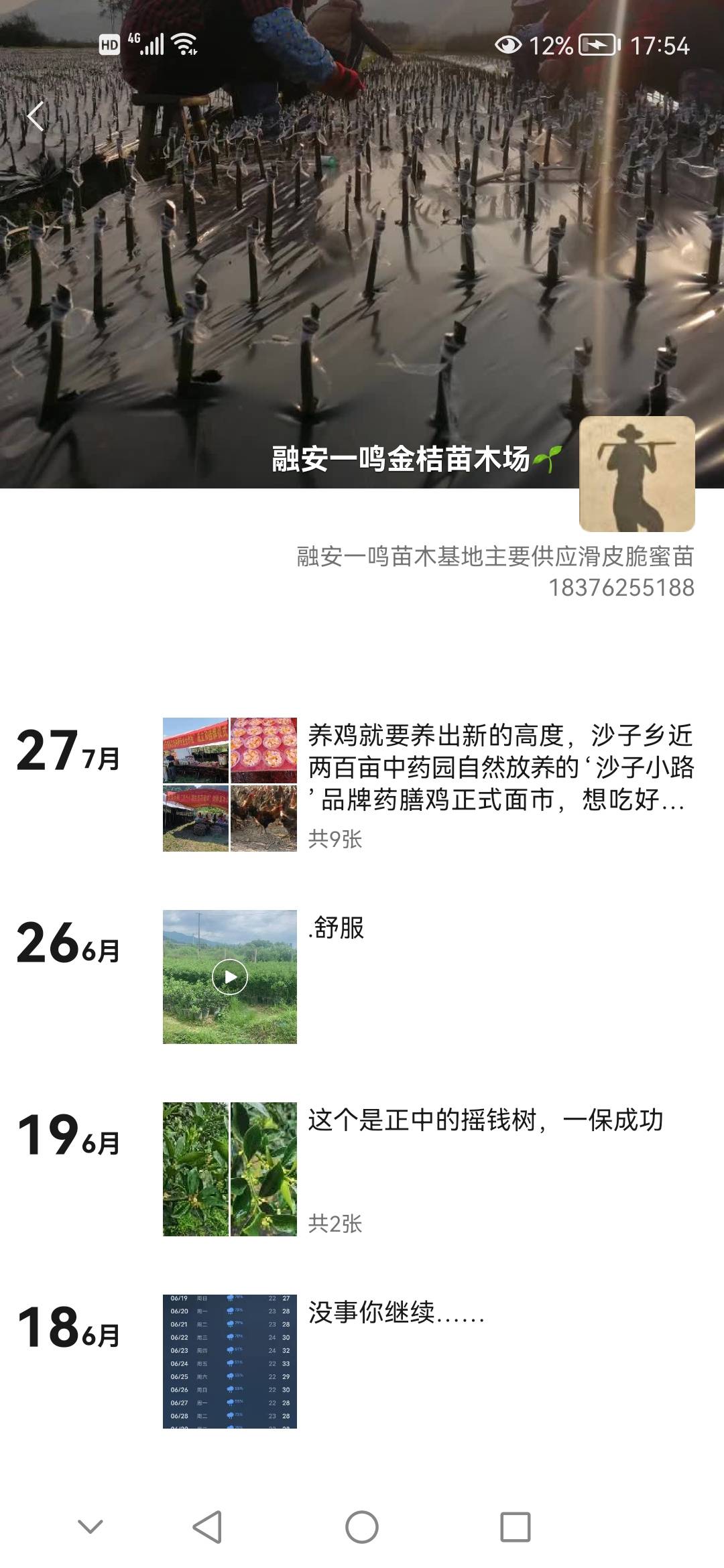The width and height of the screenshot is (724, 1568).
Task: Tap the cover photo at the top
Action: (362, 244)
